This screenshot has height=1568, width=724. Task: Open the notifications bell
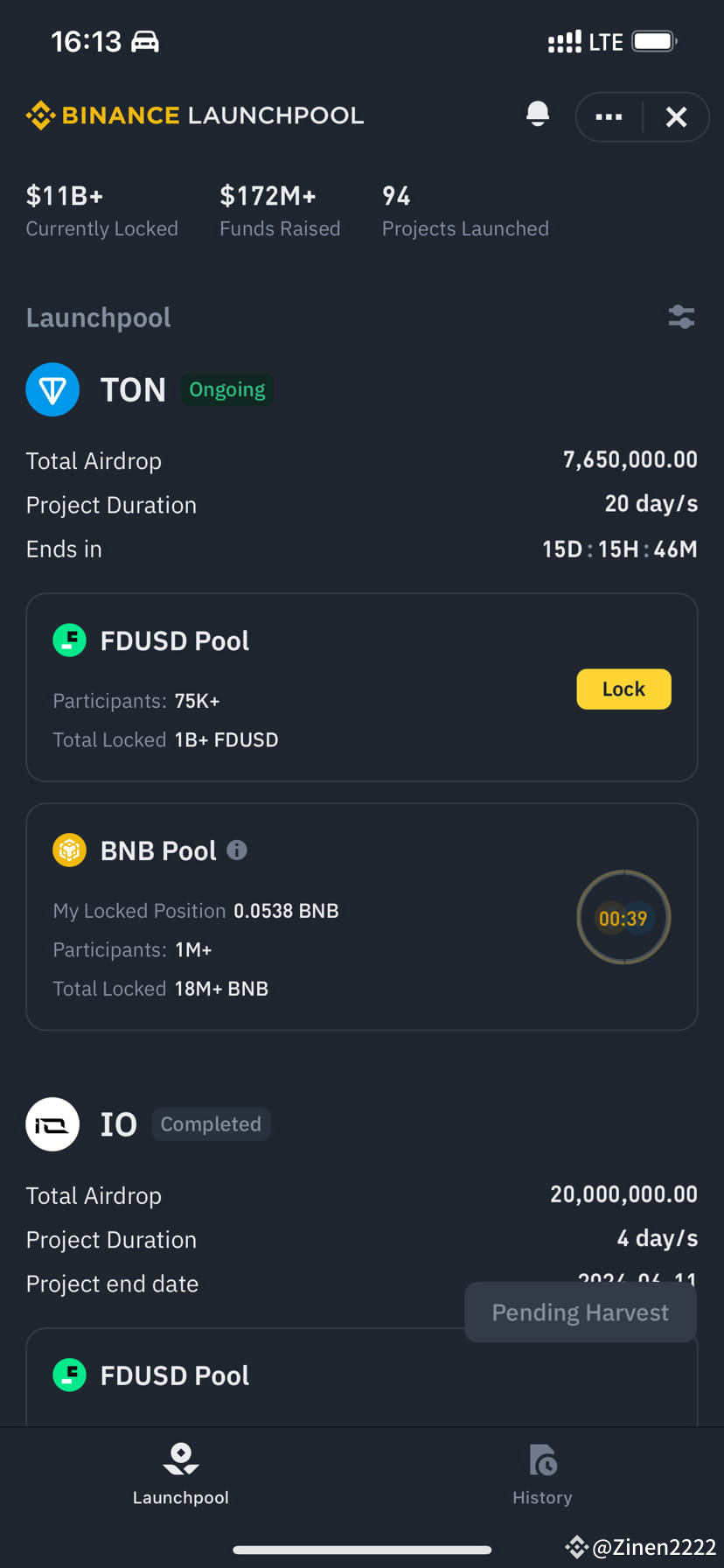coord(538,114)
